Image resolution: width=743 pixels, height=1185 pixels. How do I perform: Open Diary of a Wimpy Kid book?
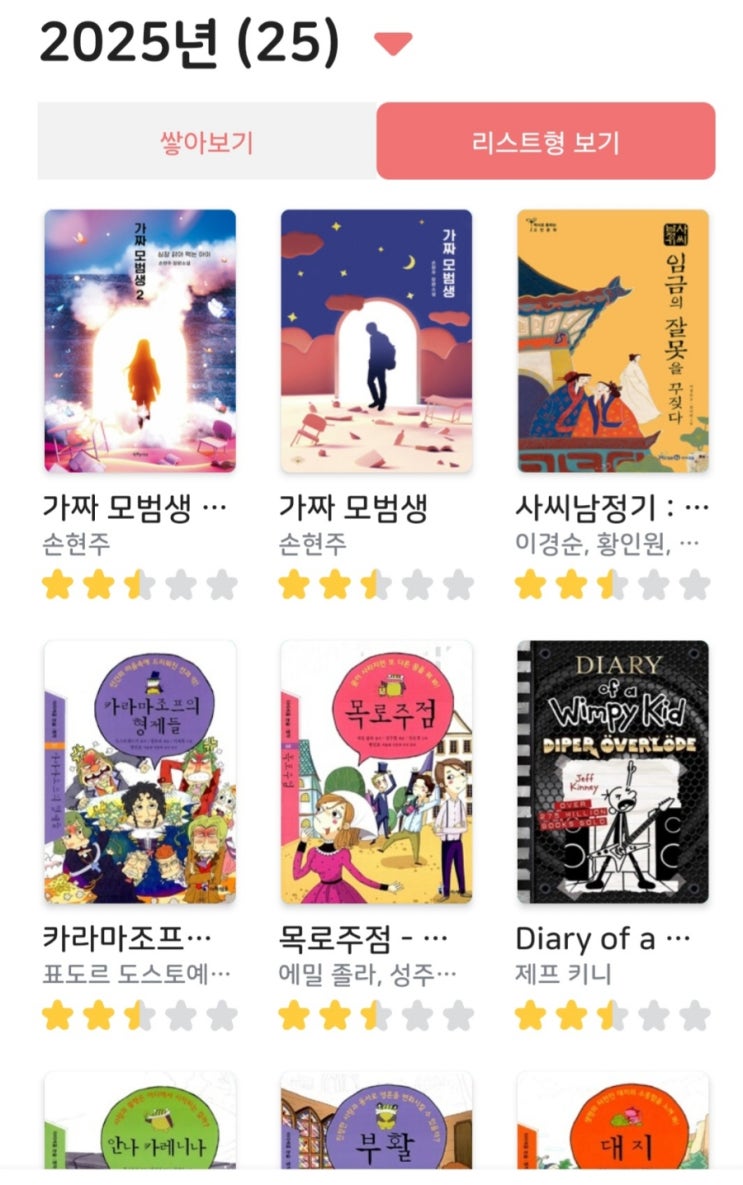pos(612,771)
